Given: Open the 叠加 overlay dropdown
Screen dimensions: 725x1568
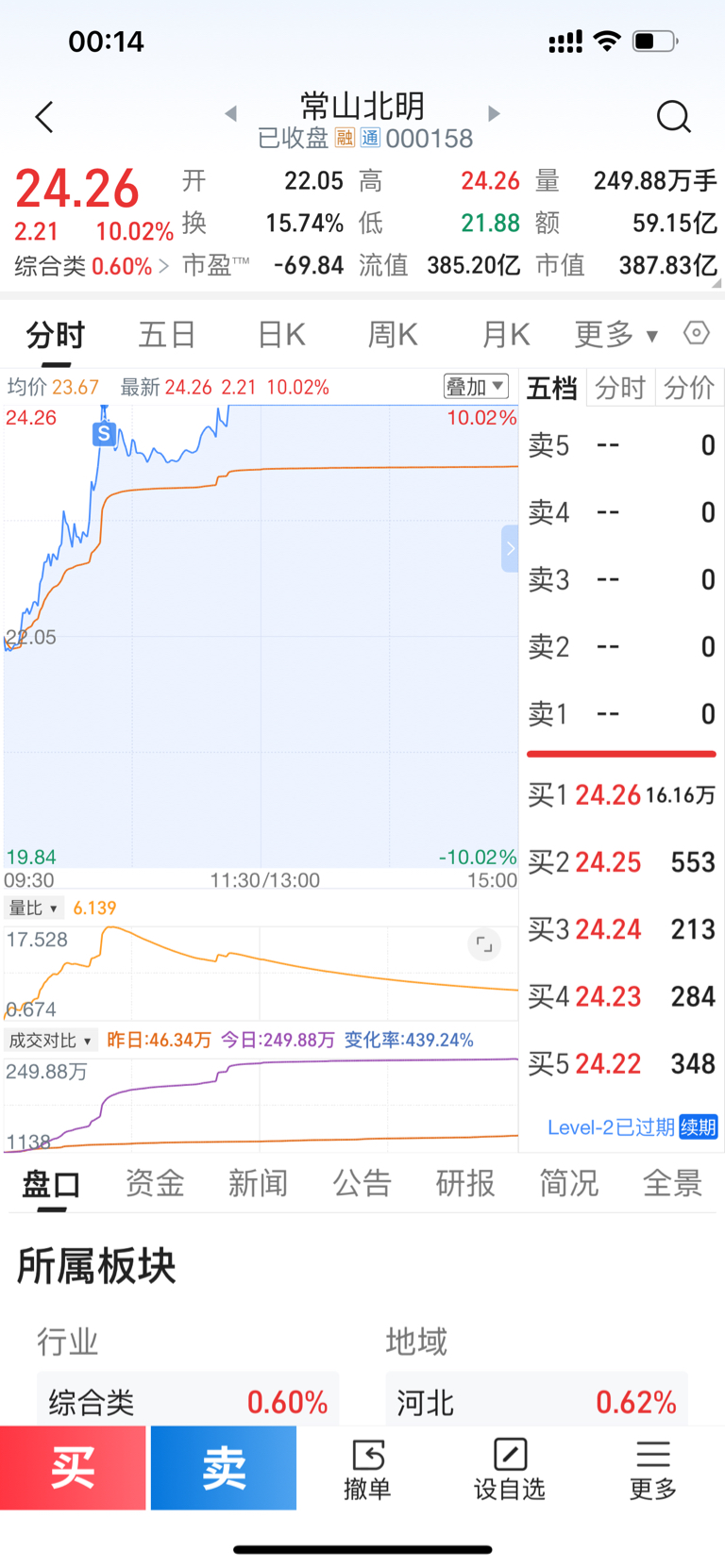Looking at the screenshot, I should click(476, 387).
